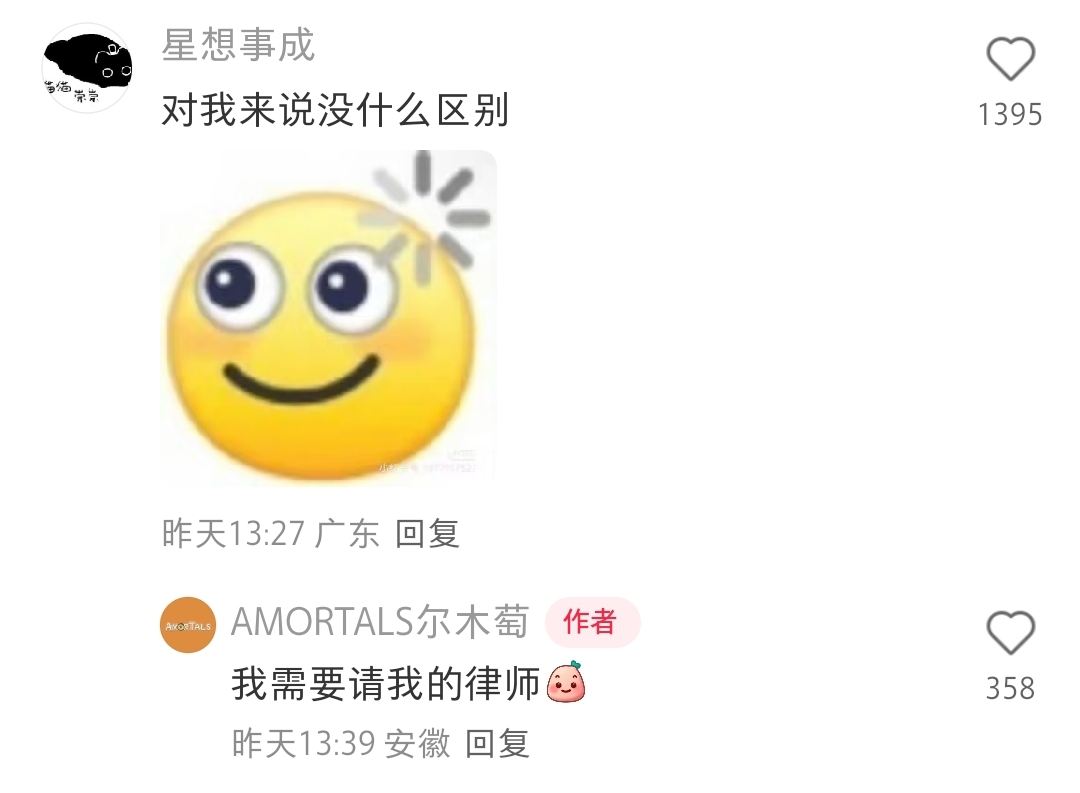Like AMORTALS尔木萄's reply
This screenshot has height=793, width=1080.
click(1010, 633)
